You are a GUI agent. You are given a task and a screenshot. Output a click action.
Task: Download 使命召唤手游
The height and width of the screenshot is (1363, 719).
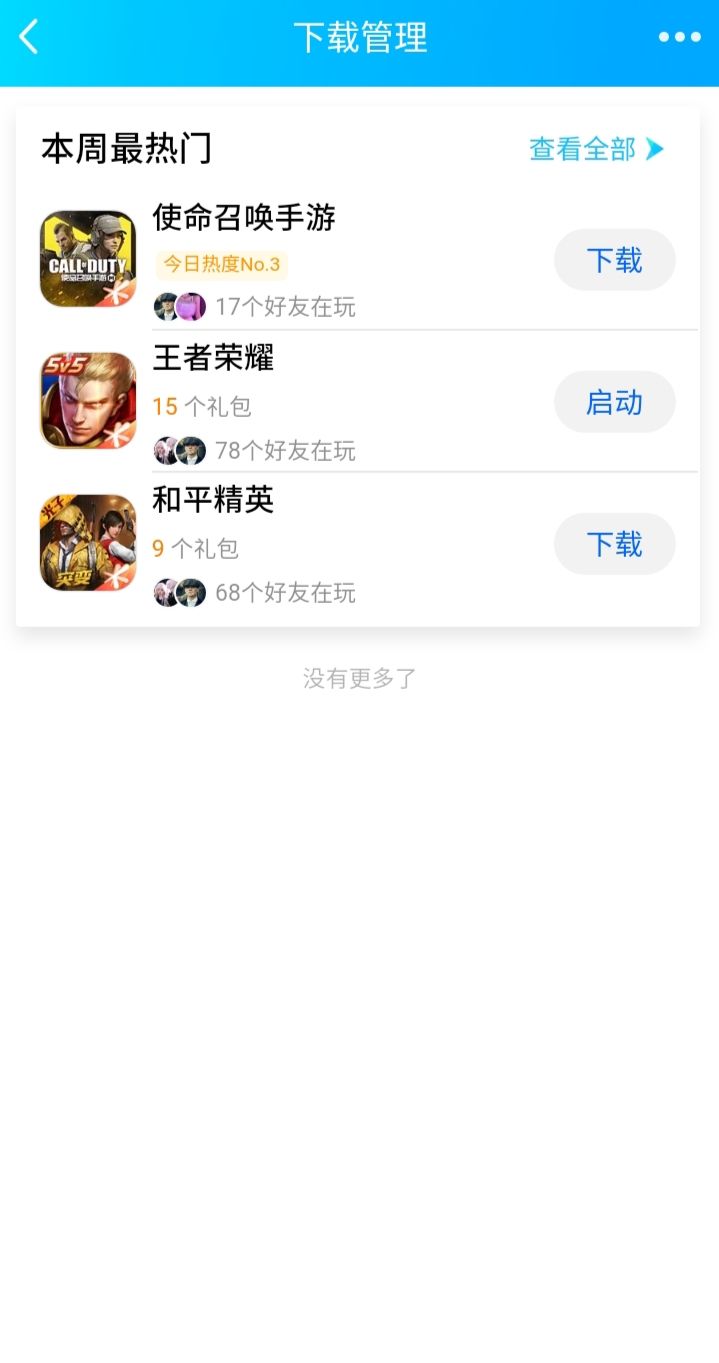[614, 260]
